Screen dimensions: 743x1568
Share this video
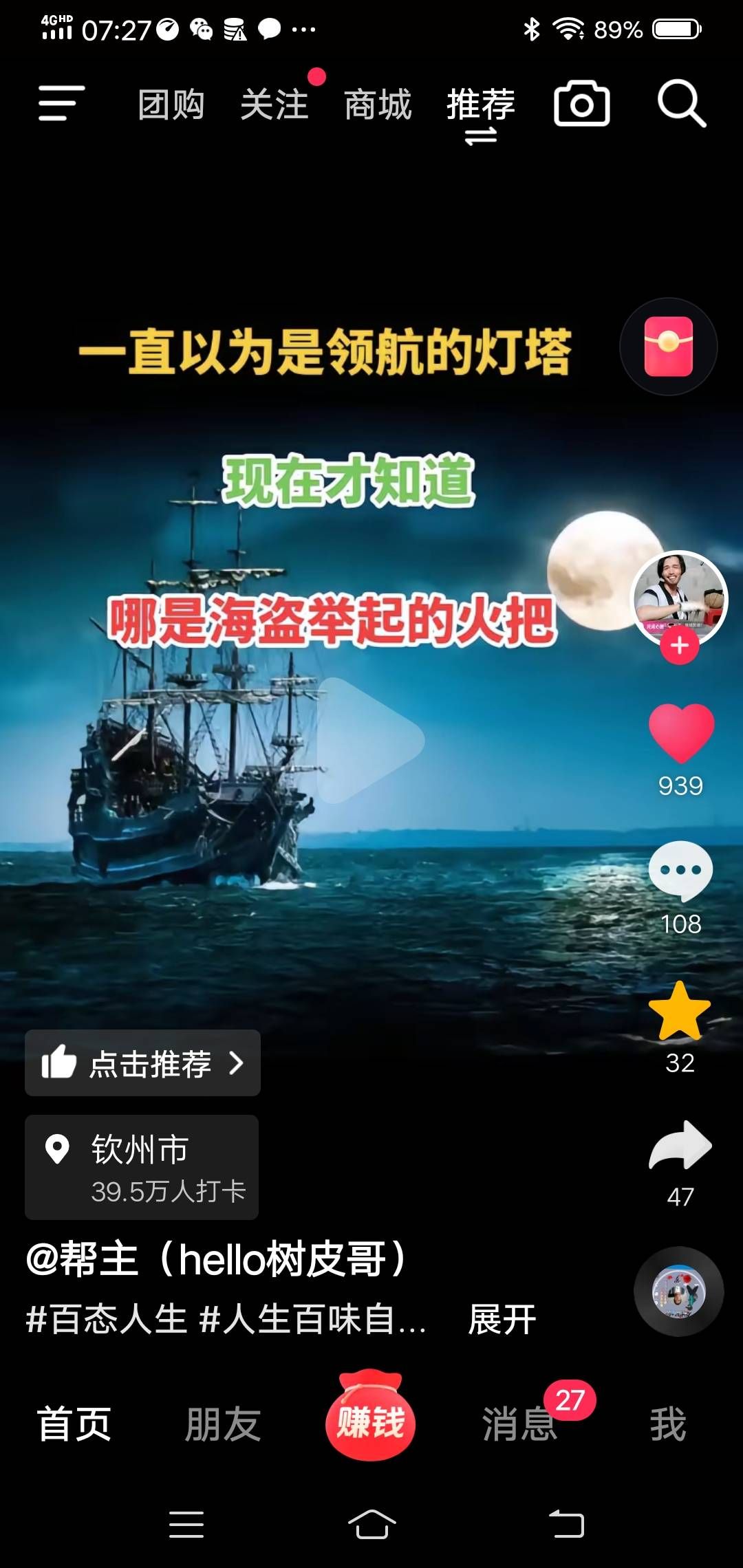(680, 1145)
